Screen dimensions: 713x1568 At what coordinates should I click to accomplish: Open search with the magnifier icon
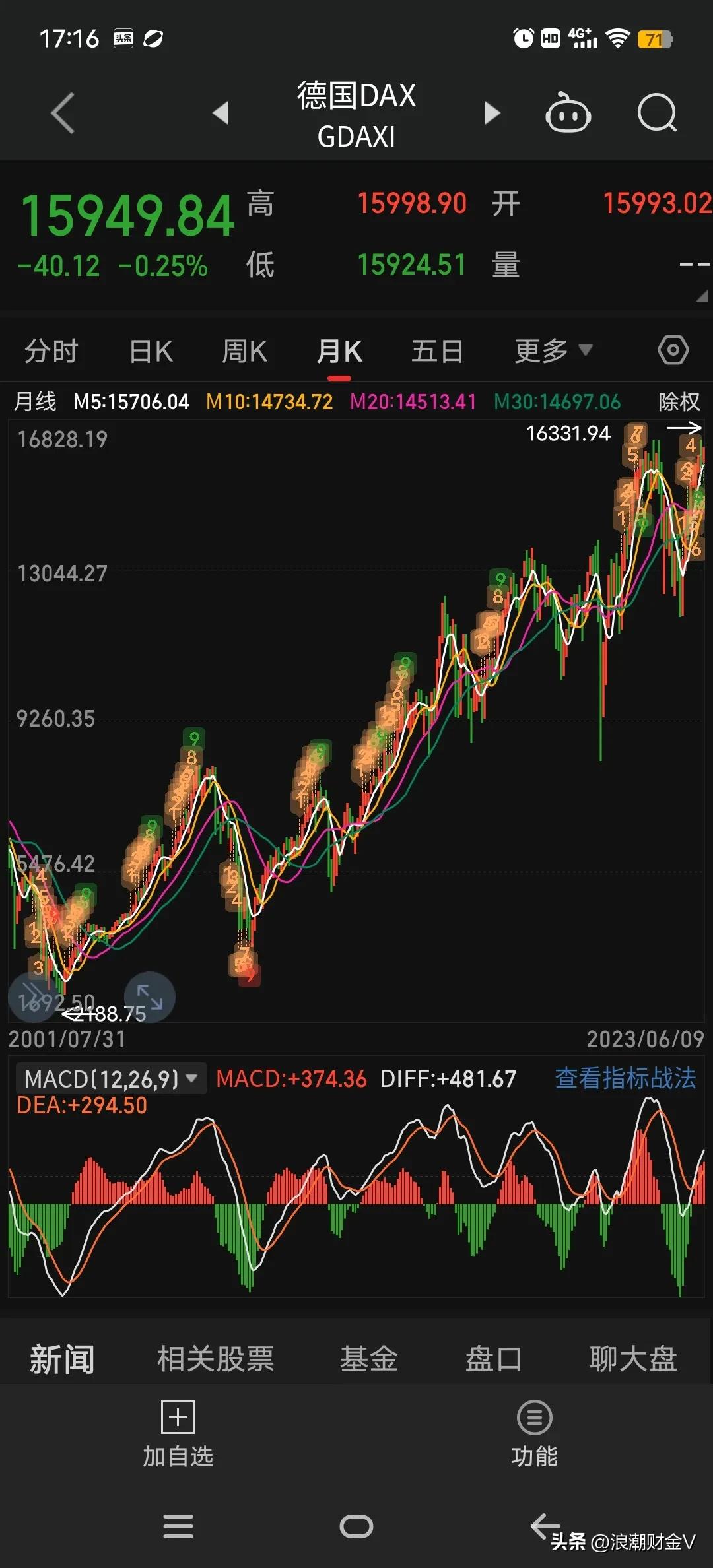[x=657, y=113]
